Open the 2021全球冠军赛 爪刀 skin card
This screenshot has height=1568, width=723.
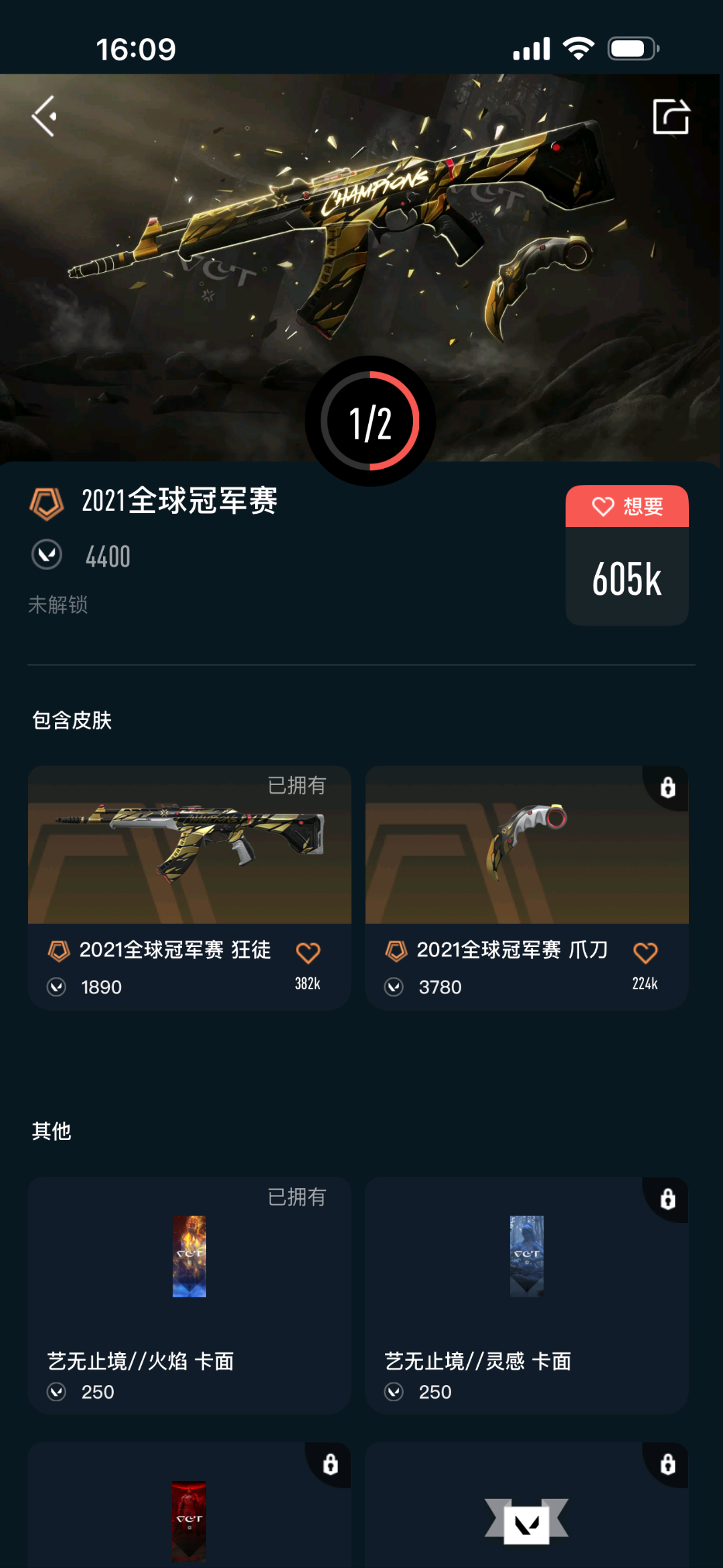click(x=527, y=864)
